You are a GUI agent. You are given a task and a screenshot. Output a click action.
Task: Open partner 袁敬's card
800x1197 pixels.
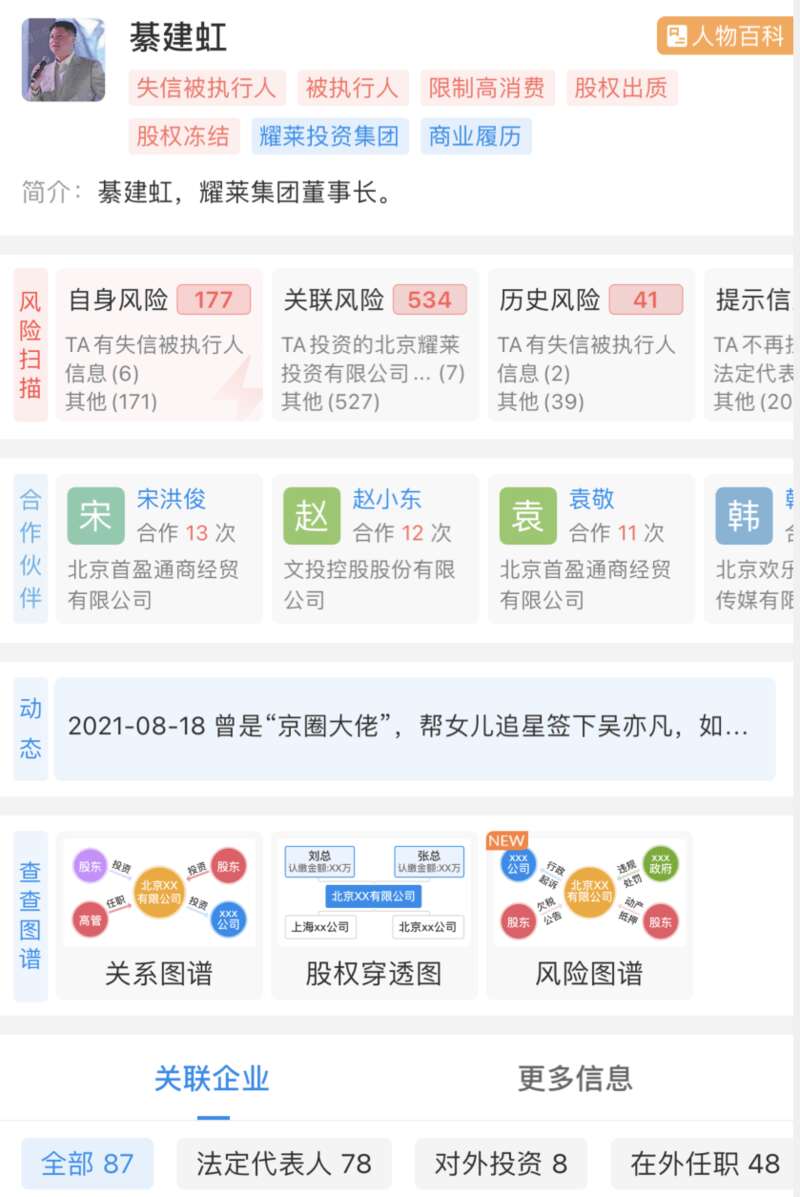tap(591, 549)
